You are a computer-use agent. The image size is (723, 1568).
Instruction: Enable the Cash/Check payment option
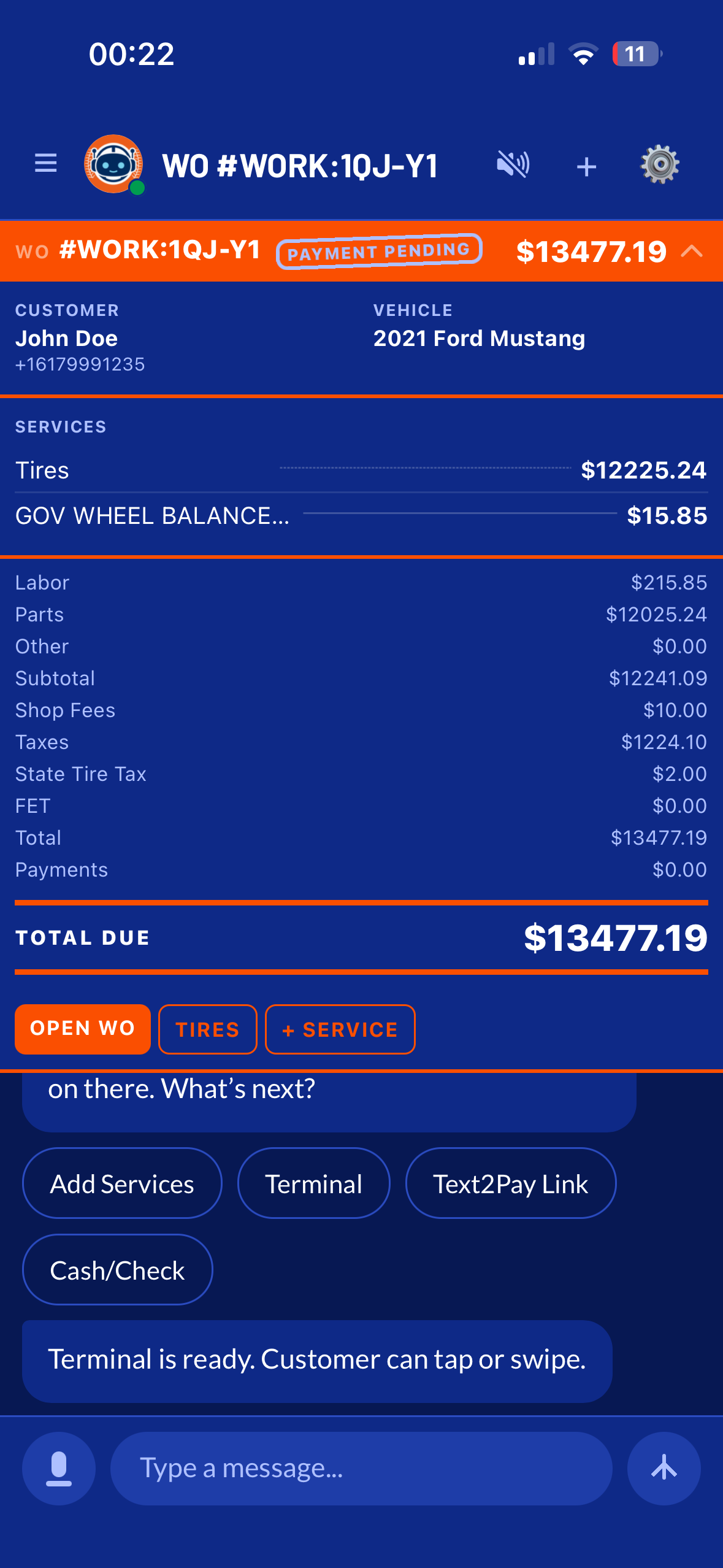point(117,1269)
